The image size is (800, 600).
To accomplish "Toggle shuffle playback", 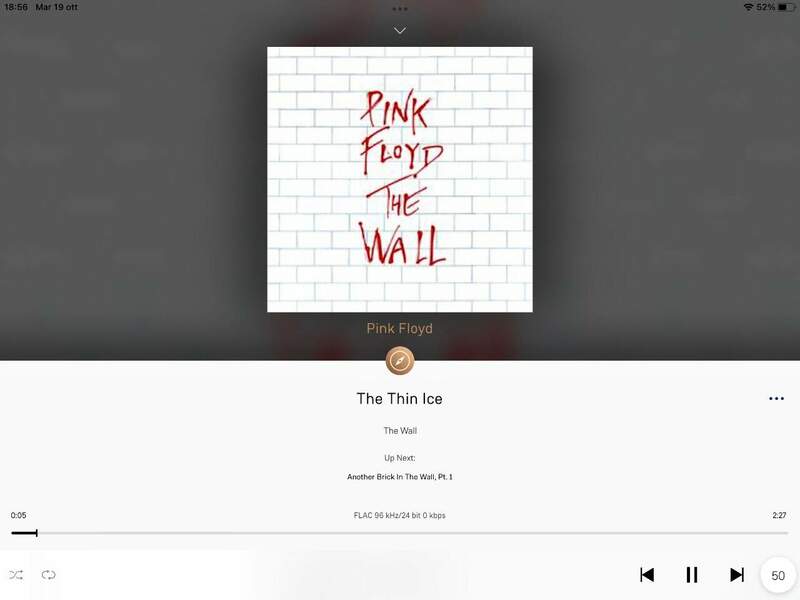I will coord(17,575).
